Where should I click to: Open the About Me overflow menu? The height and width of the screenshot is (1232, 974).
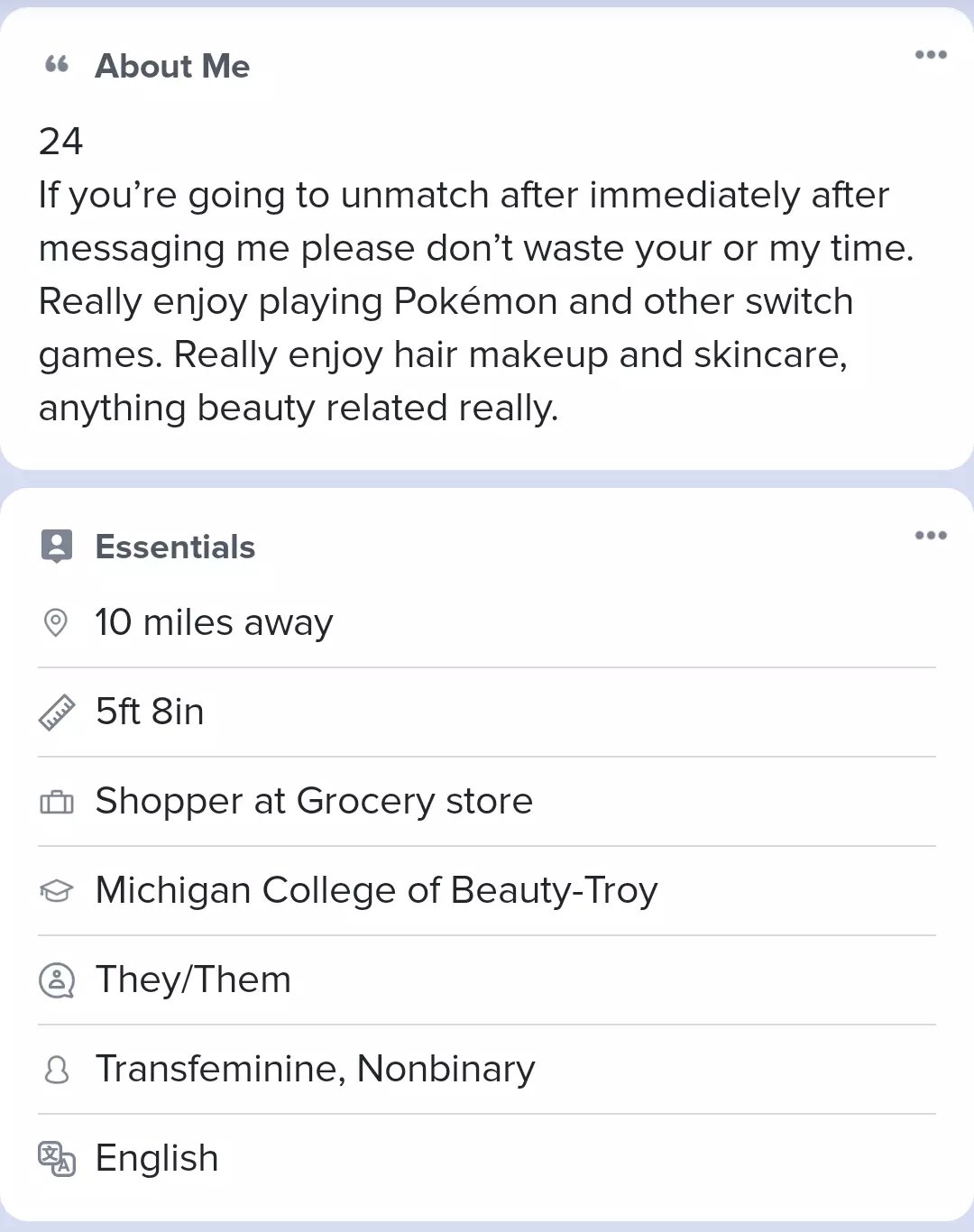[x=931, y=55]
